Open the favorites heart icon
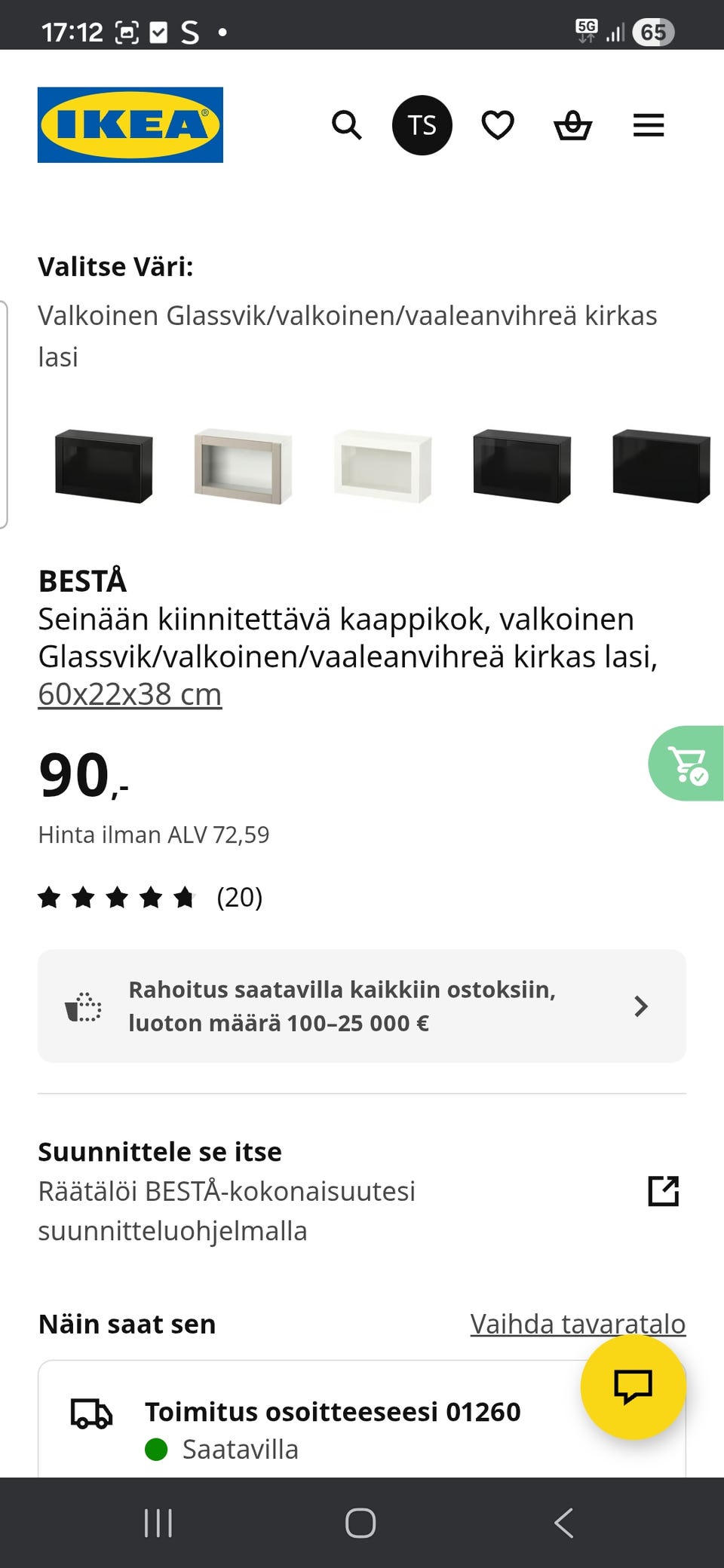Viewport: 724px width, 1568px height. (498, 125)
